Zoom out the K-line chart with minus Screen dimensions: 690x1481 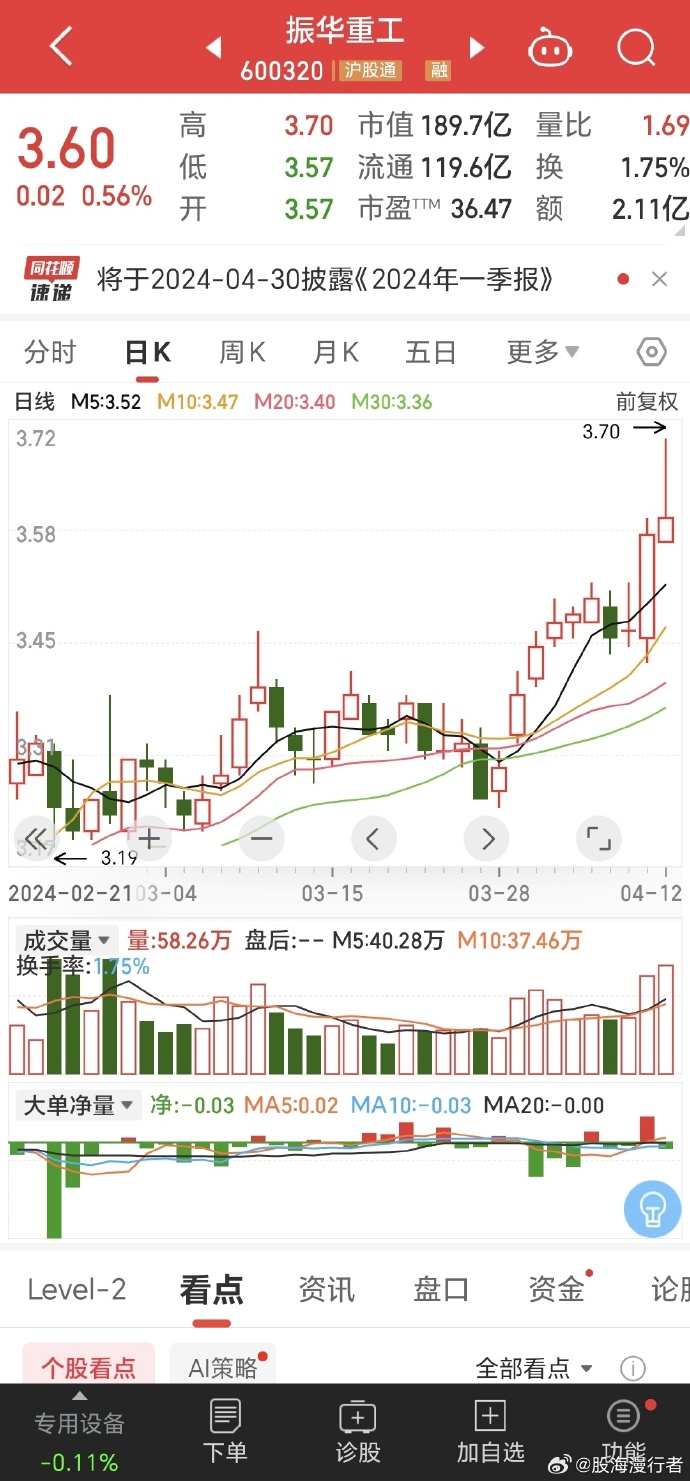pos(261,838)
